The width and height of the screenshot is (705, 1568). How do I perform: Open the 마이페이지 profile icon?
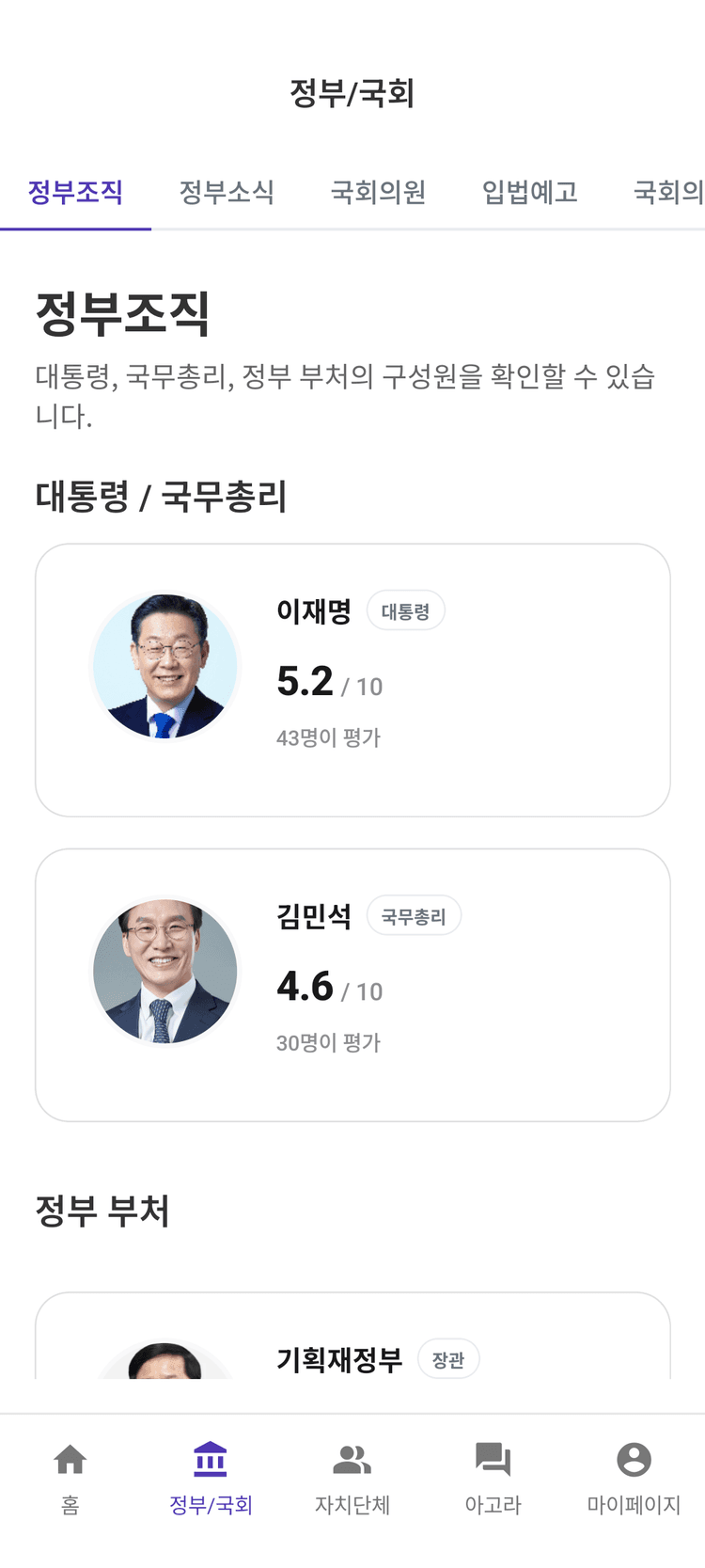633,1460
